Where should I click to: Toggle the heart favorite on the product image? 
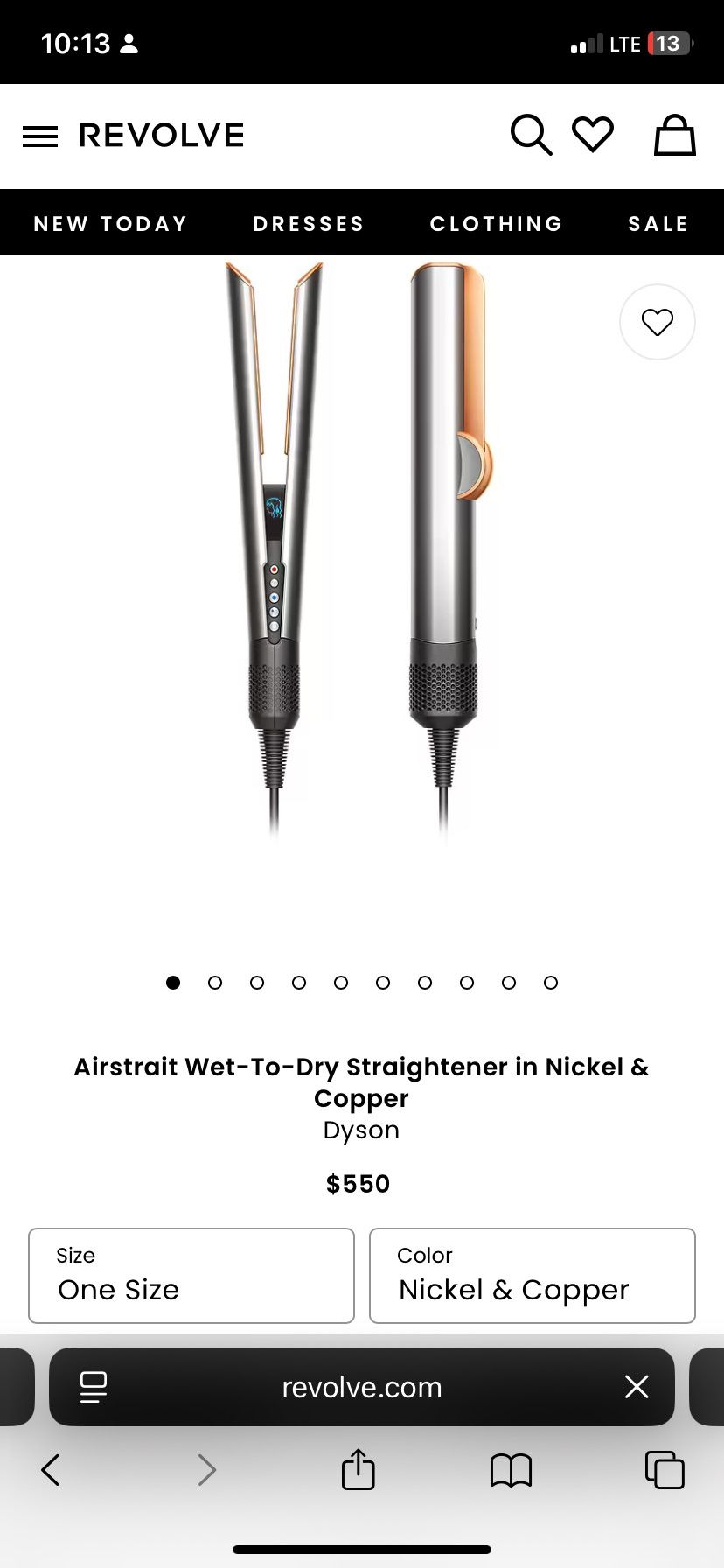pos(657,322)
